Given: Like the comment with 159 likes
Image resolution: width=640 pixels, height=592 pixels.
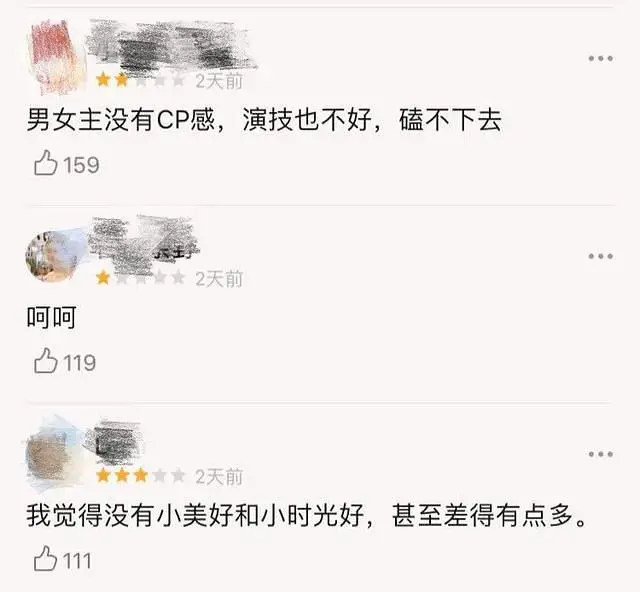Looking at the screenshot, I should (45, 164).
